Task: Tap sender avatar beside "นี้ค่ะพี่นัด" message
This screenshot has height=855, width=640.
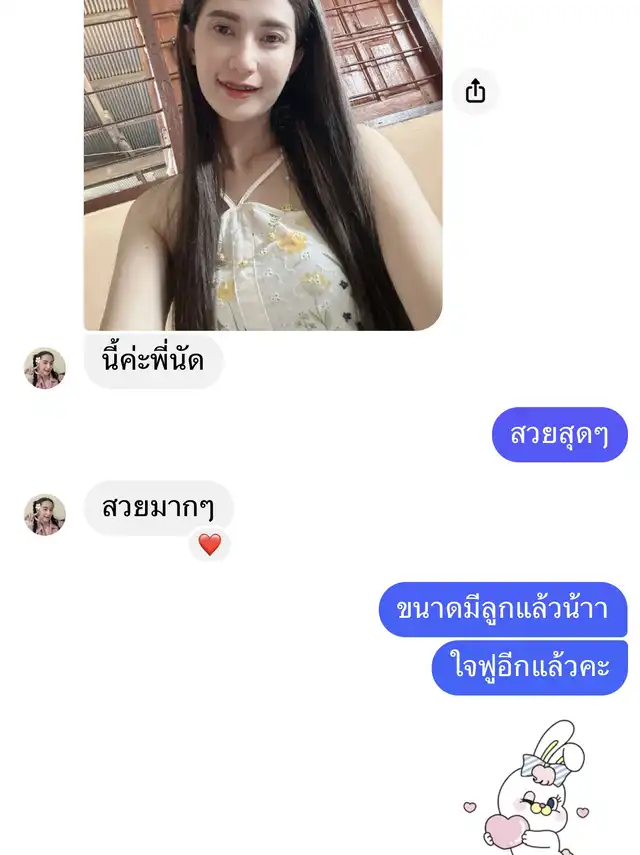Action: [45, 368]
